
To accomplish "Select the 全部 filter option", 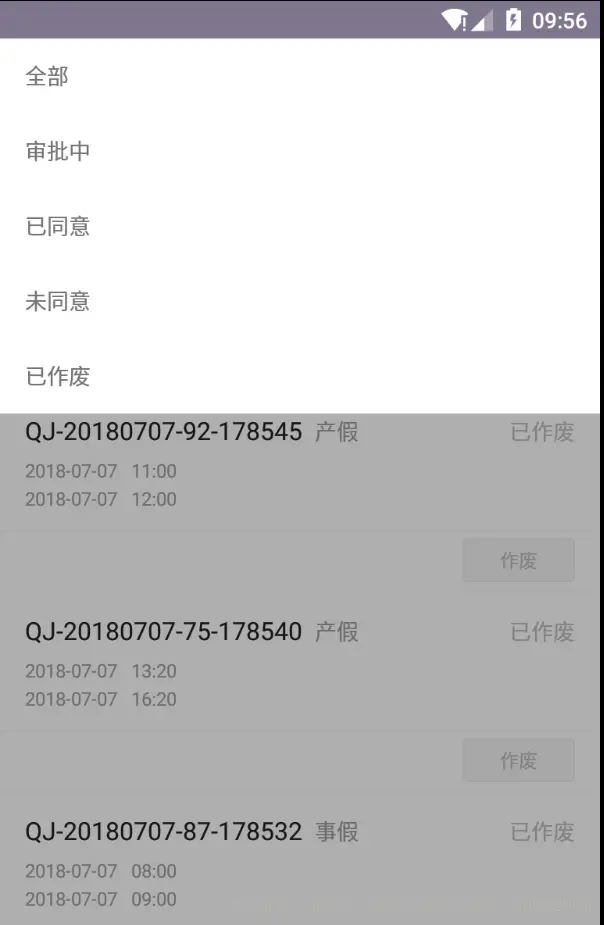I will coord(47,76).
